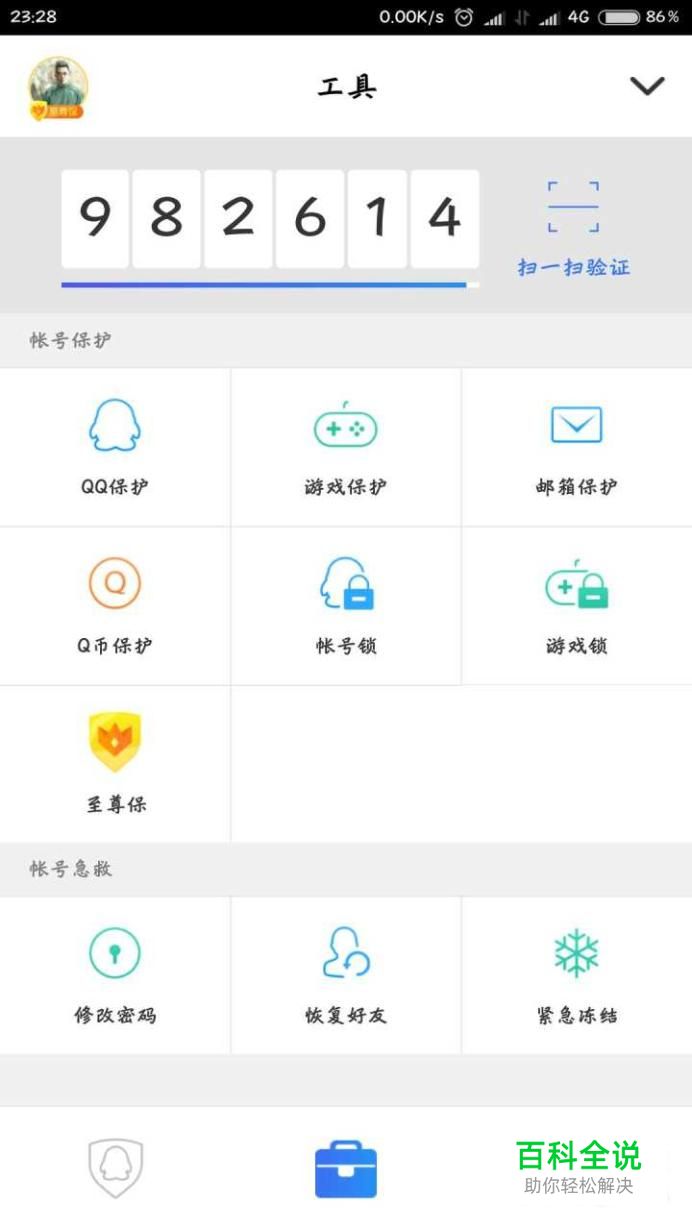
Task: Tap 扫一扫验证 to scan a code
Action: point(573,228)
